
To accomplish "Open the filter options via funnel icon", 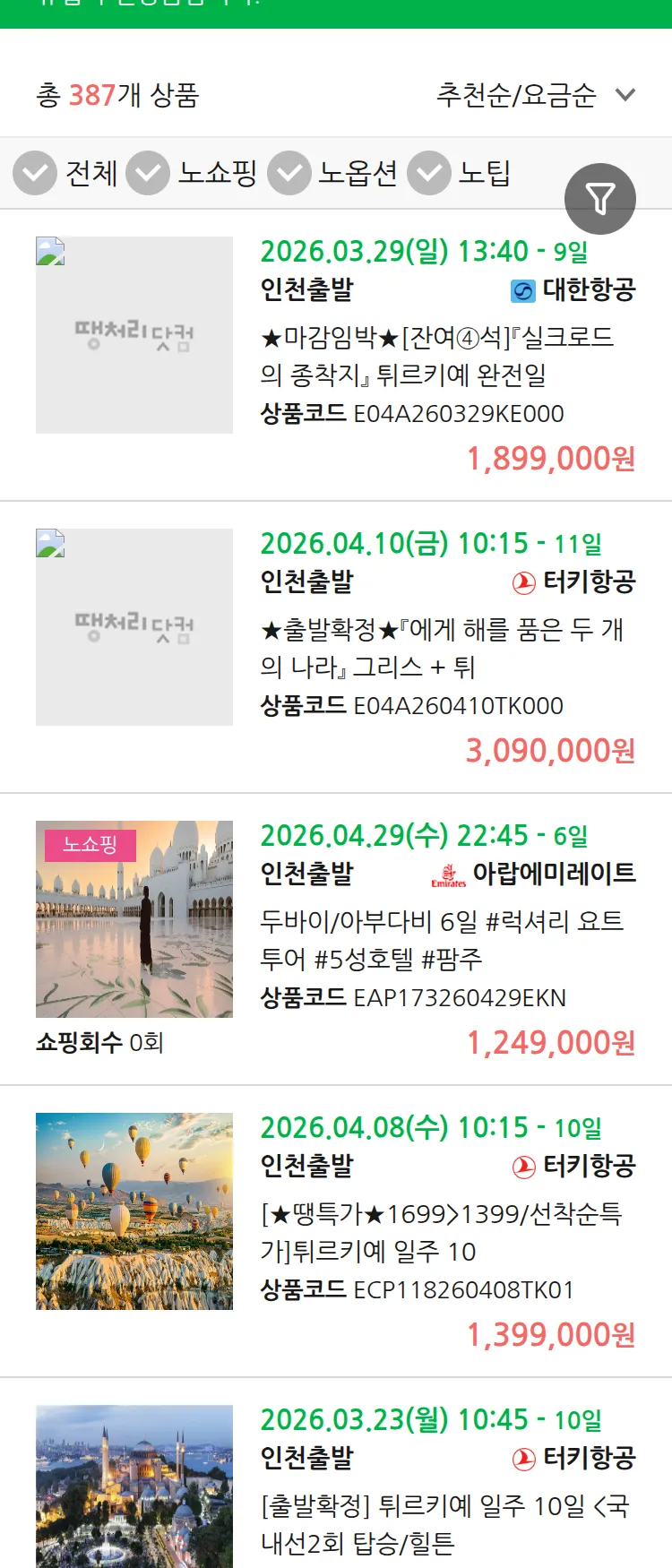I will click(600, 198).
